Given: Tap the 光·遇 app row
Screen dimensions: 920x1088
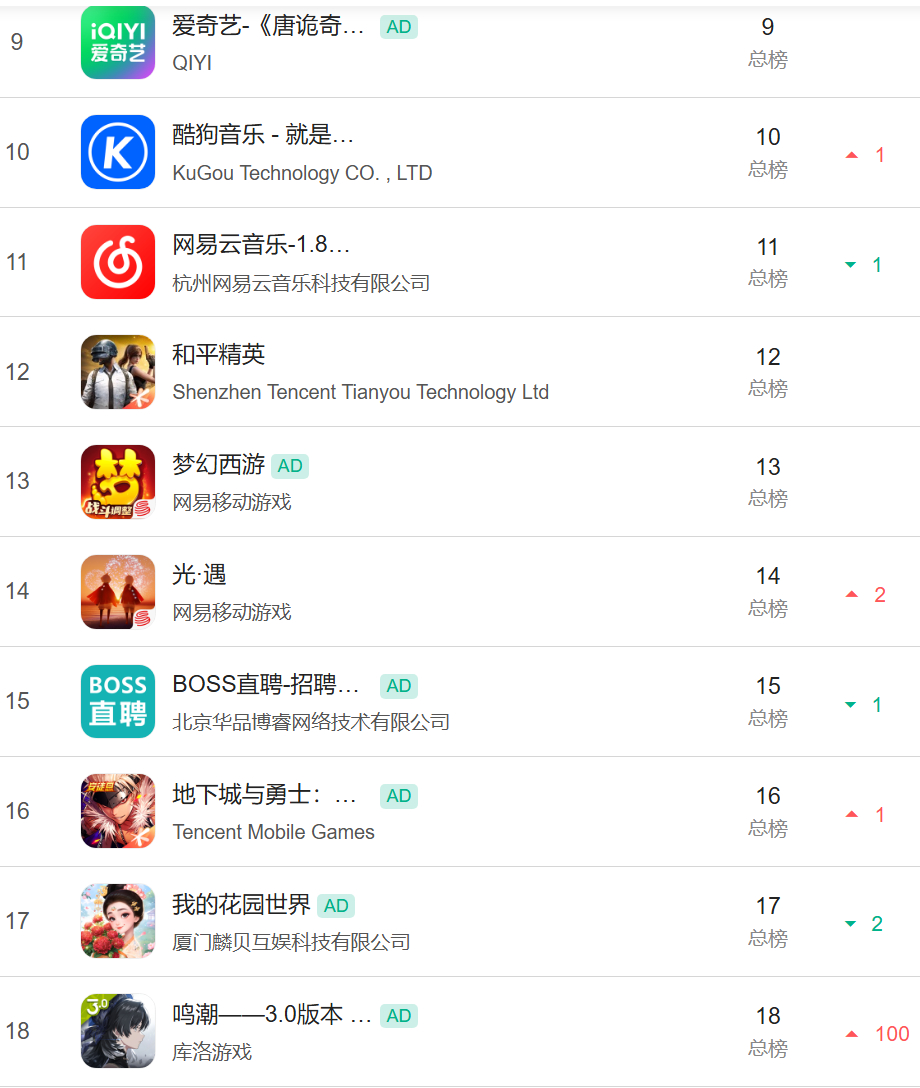Looking at the screenshot, I should 199,575.
